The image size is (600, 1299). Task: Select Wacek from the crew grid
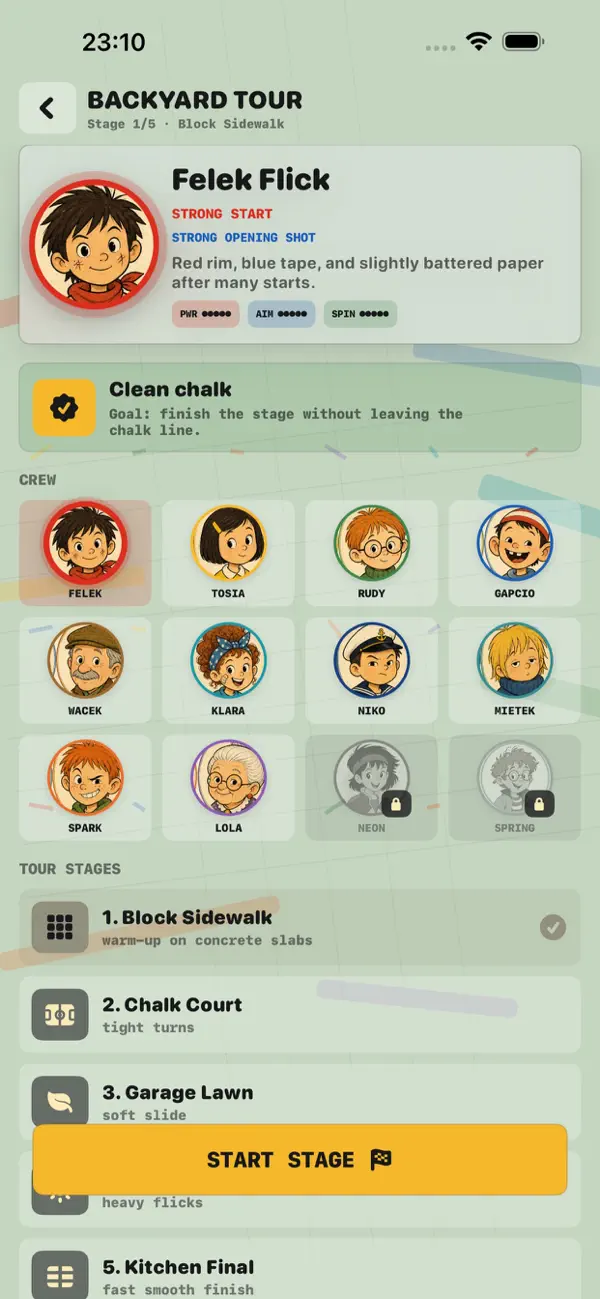85,670
